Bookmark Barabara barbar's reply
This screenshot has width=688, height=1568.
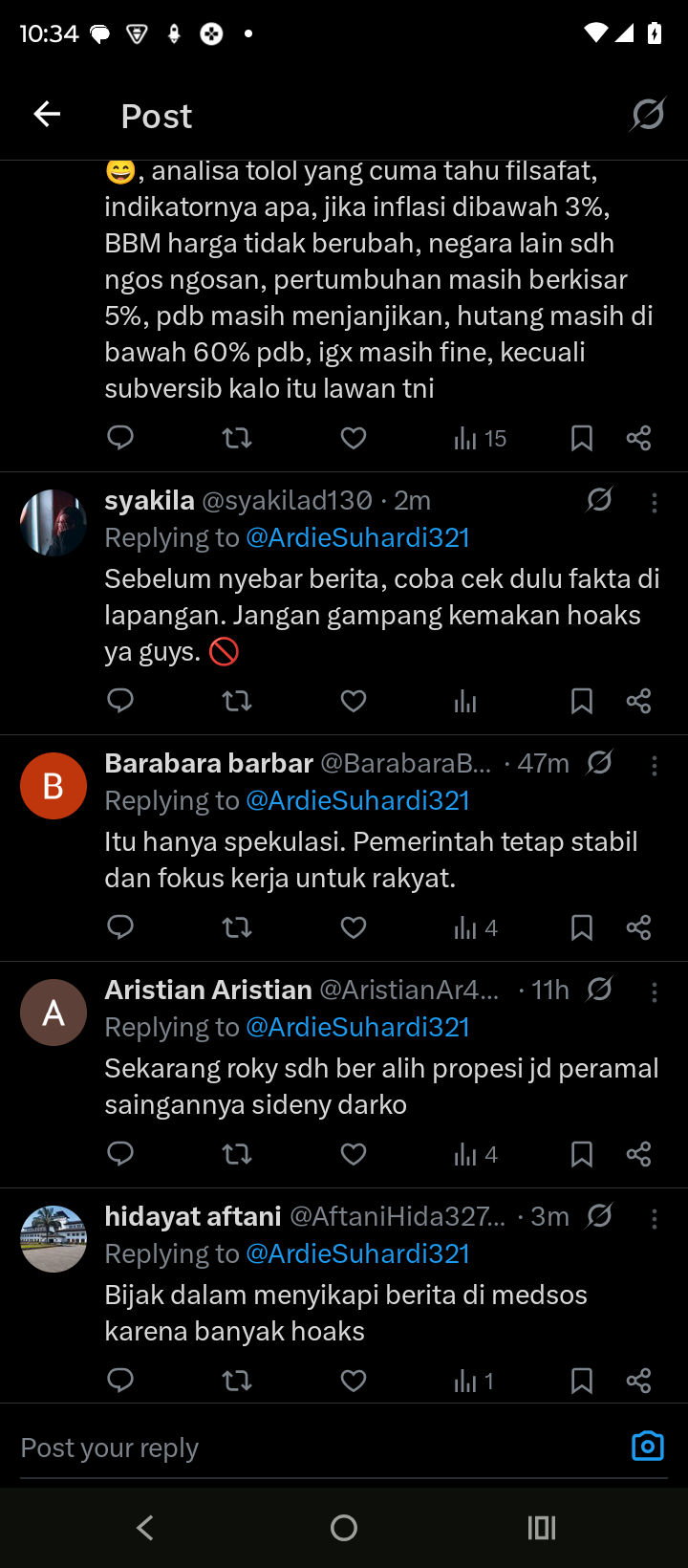[x=581, y=927]
